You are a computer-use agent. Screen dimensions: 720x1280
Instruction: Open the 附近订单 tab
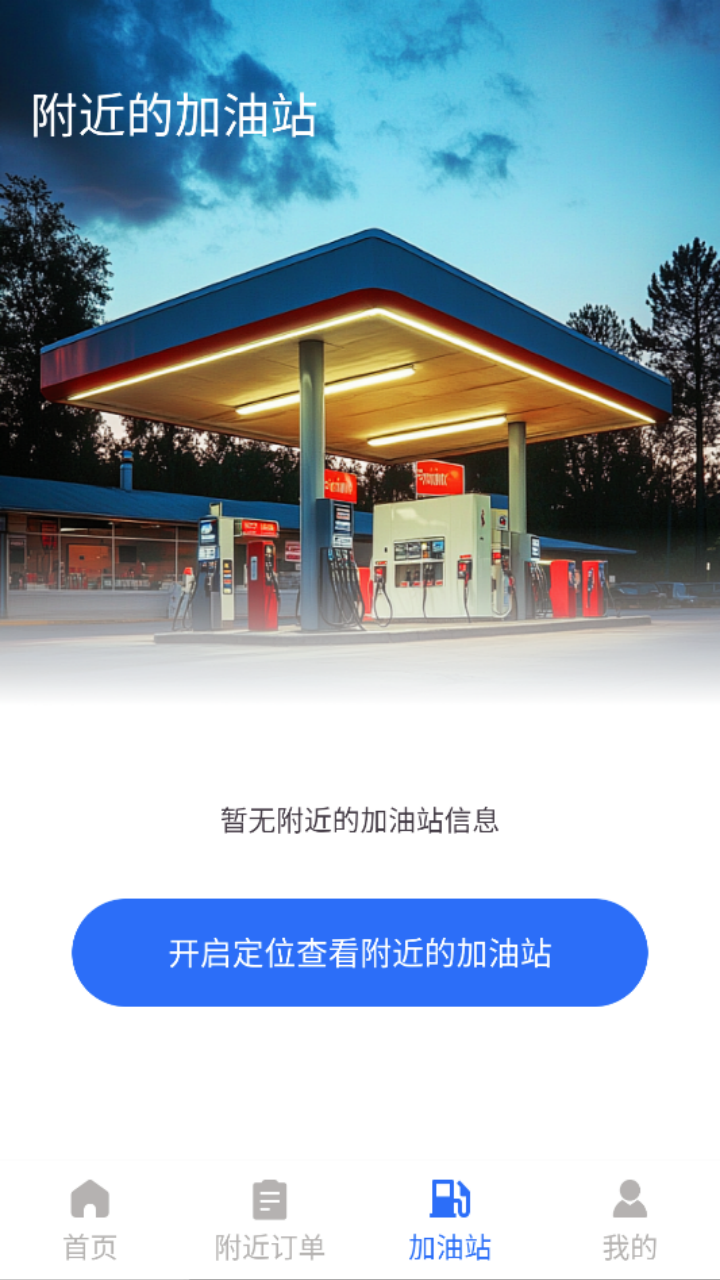(x=270, y=1220)
